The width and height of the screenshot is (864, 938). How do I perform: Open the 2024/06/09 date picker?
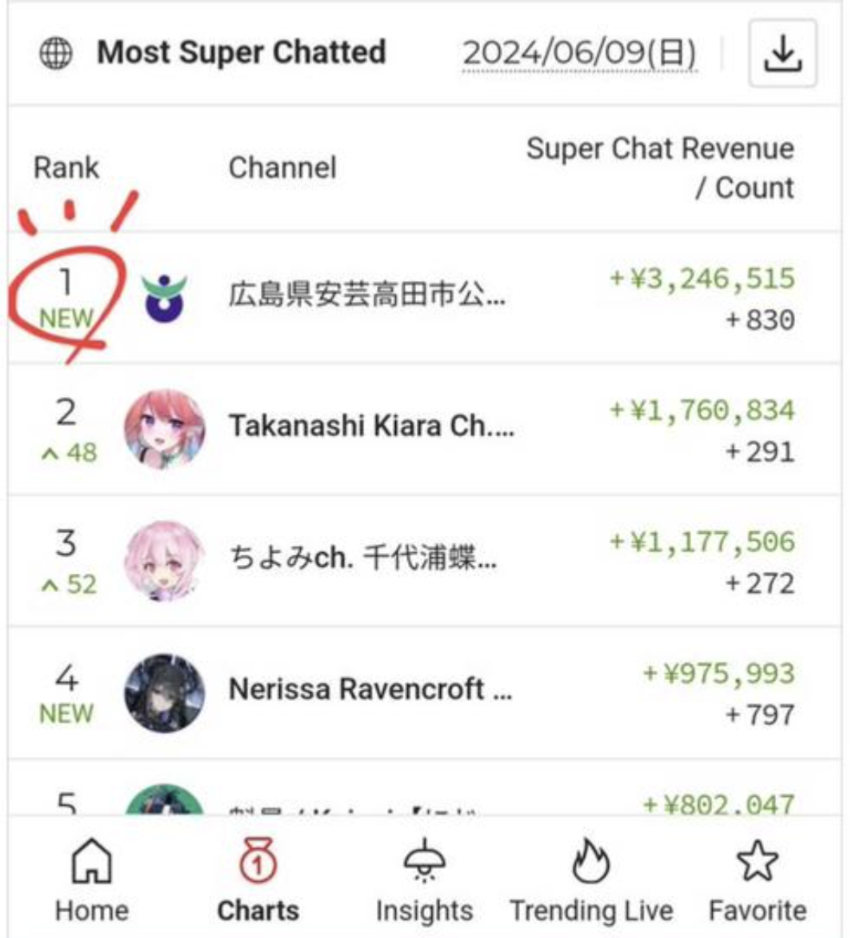(x=579, y=53)
